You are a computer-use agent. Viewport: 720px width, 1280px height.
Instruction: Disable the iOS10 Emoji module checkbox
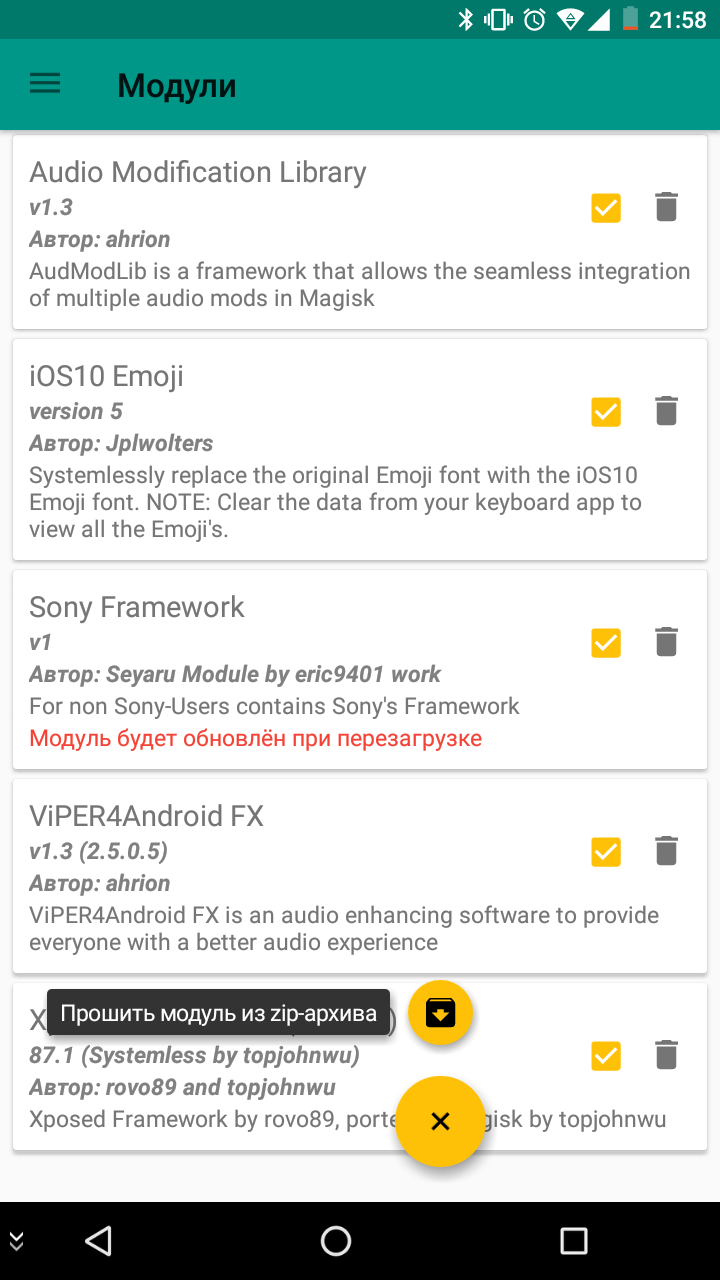(x=606, y=412)
